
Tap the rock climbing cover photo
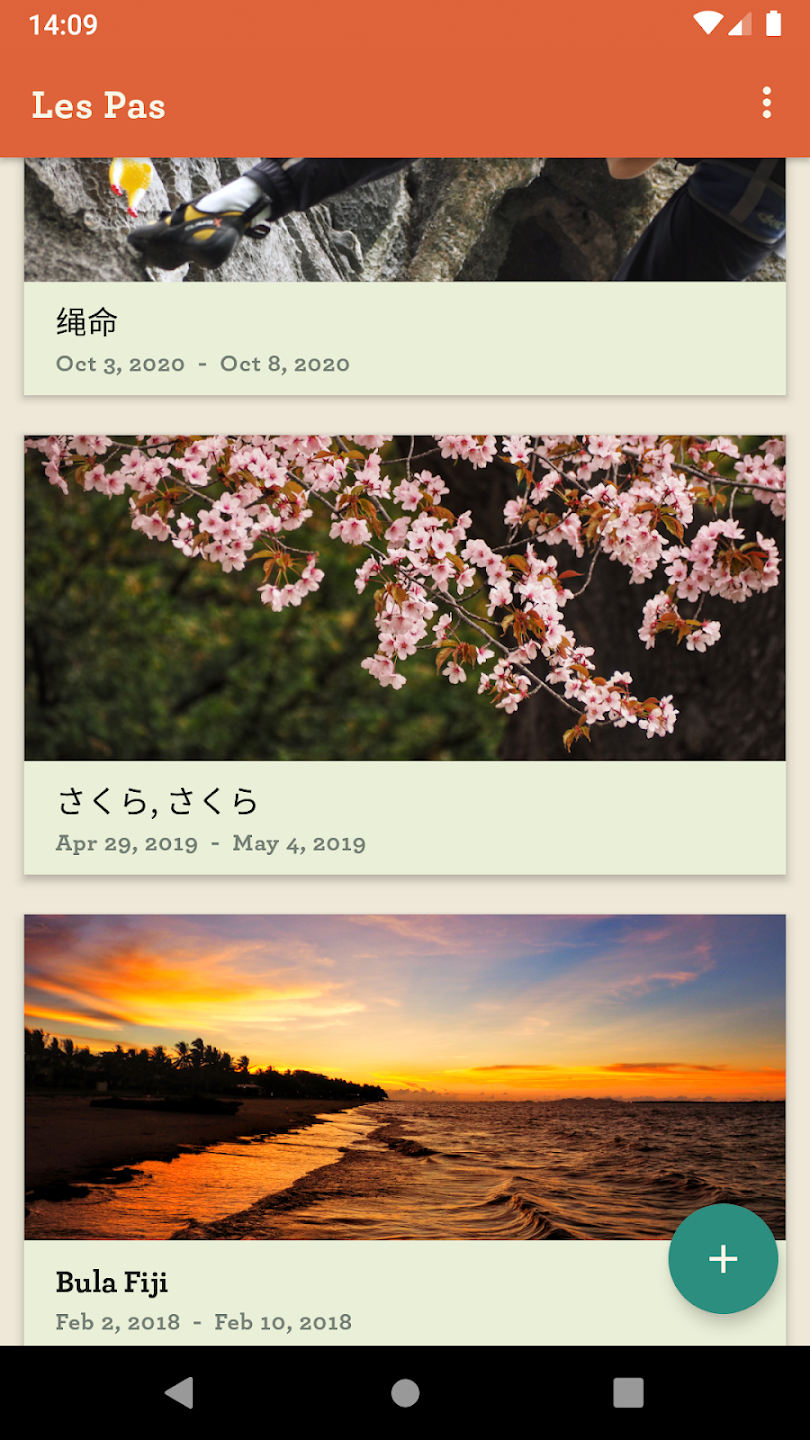tap(405, 220)
